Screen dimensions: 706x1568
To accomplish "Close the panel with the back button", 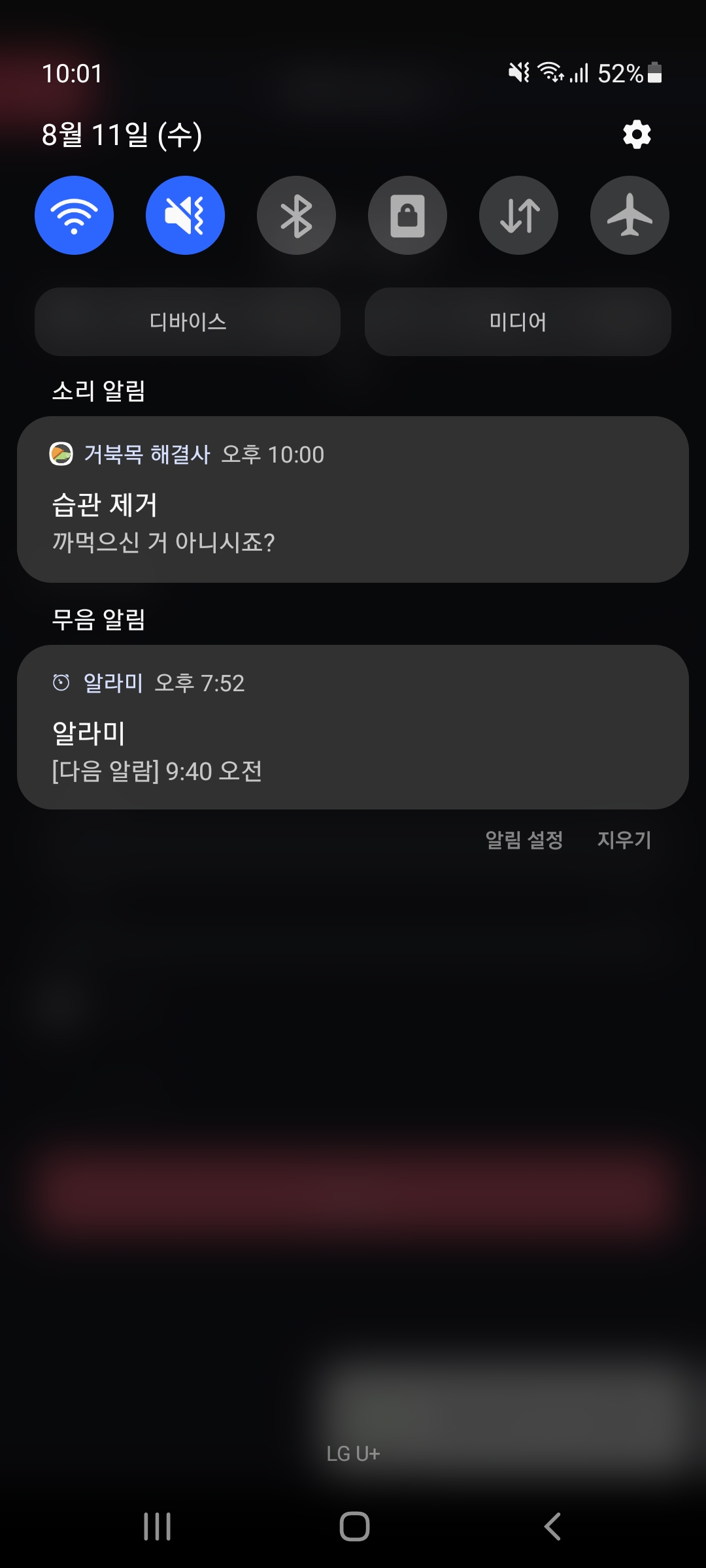I will click(552, 1527).
